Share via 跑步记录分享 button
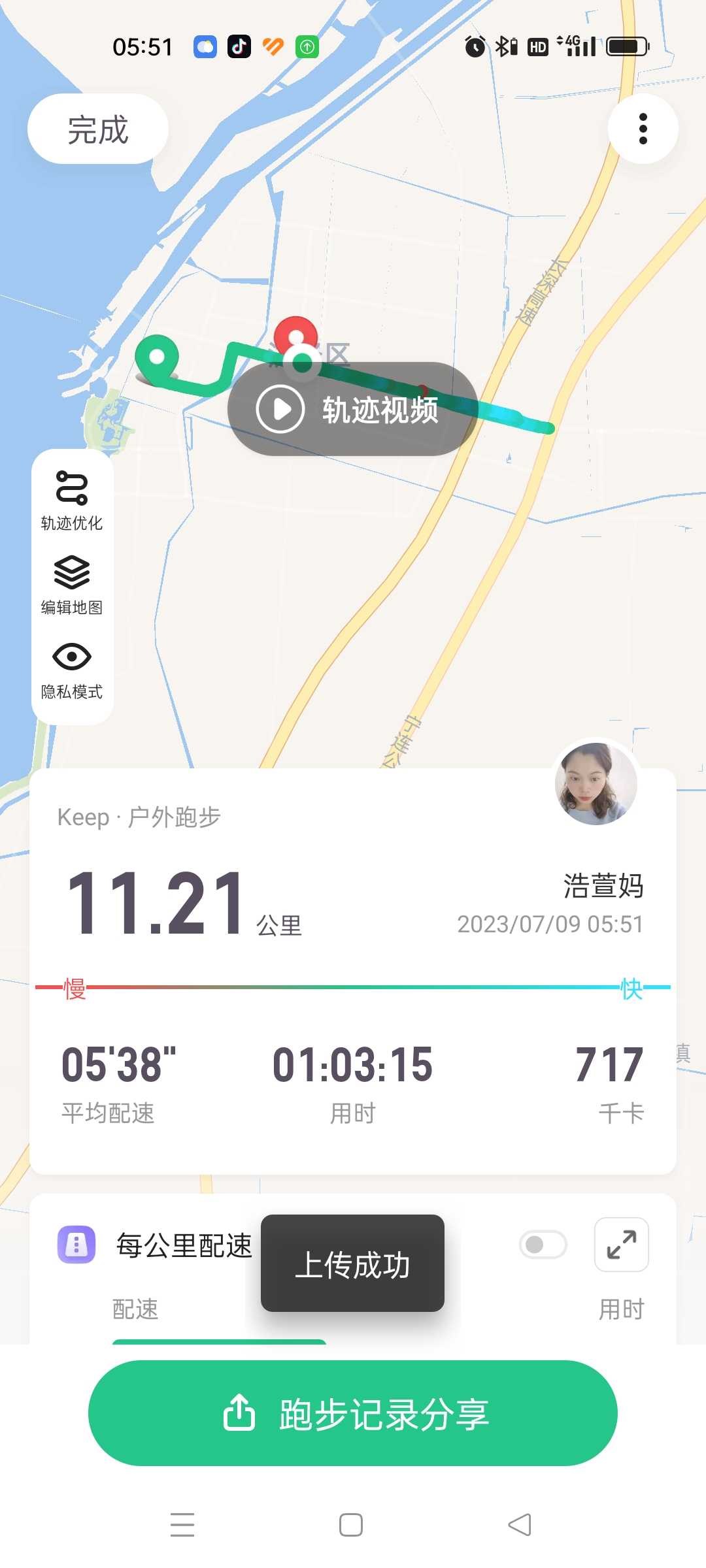Screen dimensions: 706x1568 click(x=353, y=1413)
